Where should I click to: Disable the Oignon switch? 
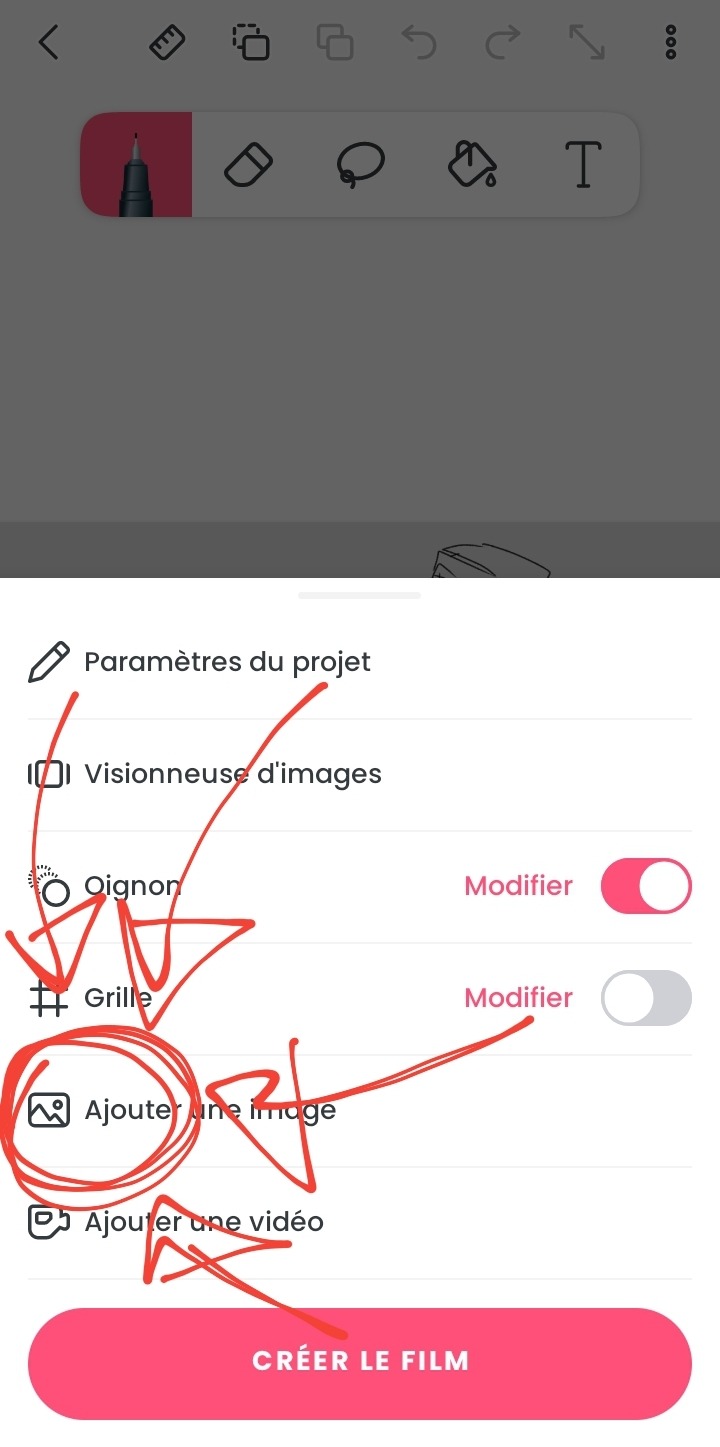646,886
